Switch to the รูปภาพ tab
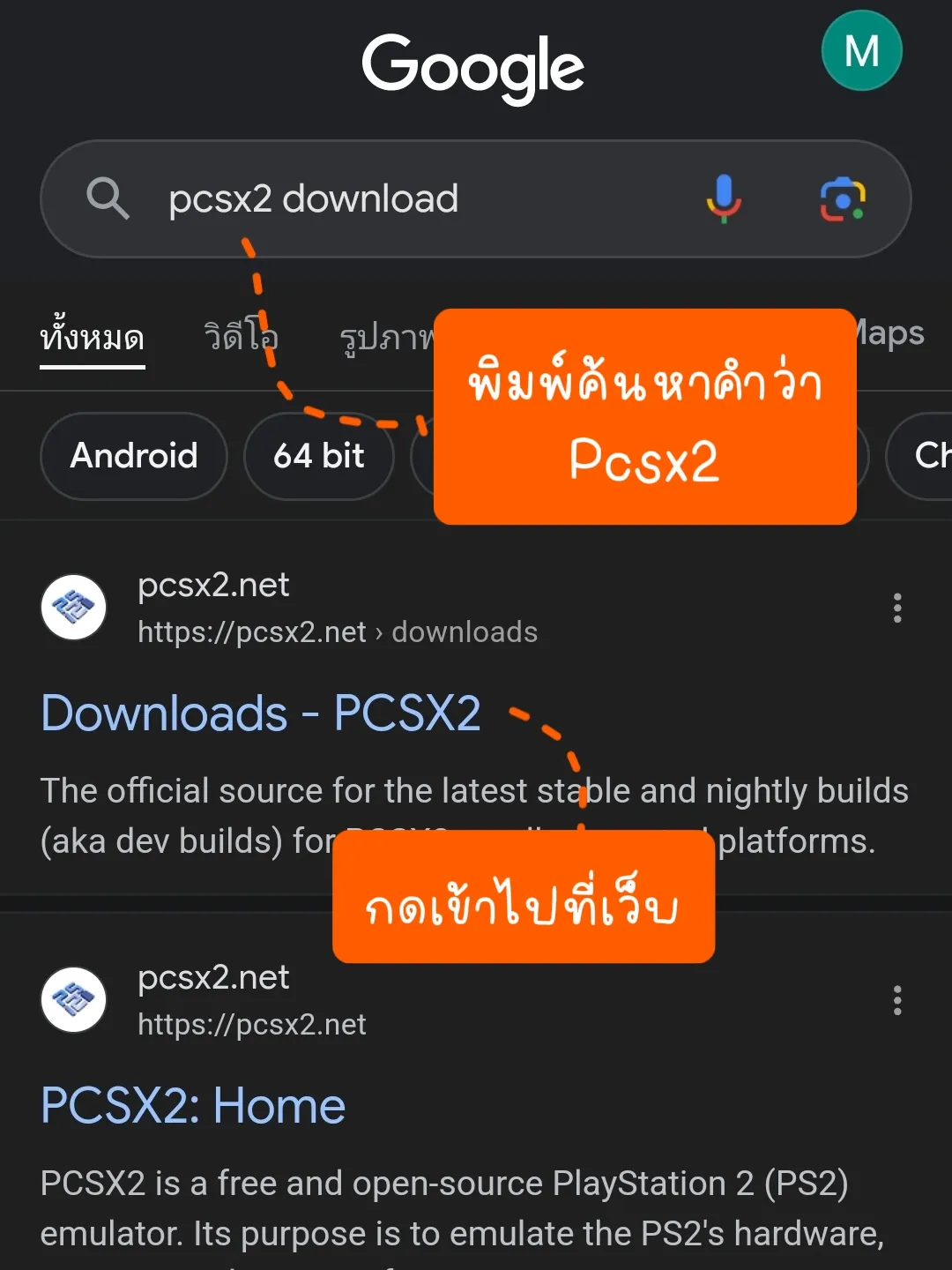The image size is (952, 1270). [388, 337]
